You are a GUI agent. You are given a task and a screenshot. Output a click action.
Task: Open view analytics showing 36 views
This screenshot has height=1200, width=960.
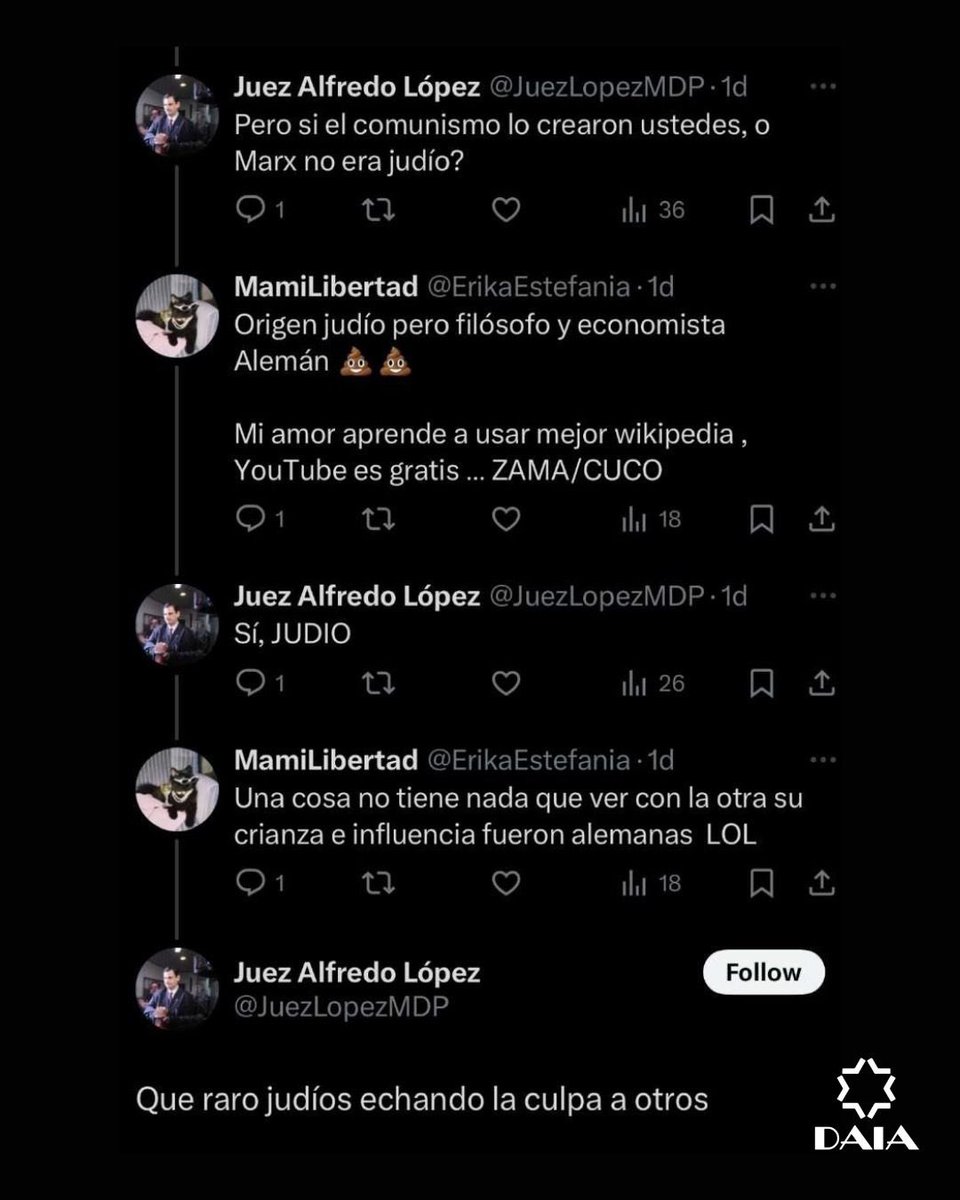pos(648,210)
